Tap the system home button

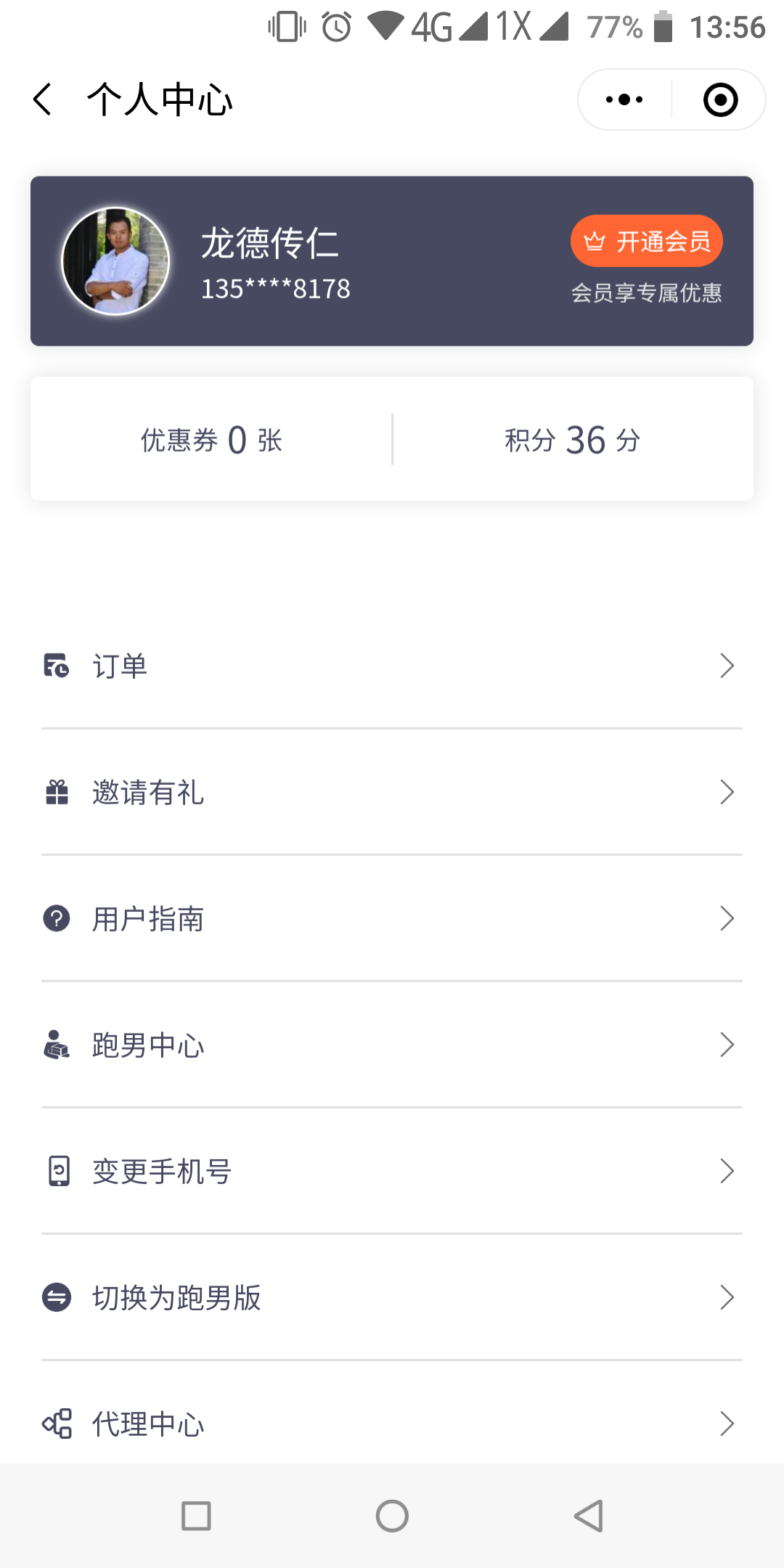tap(392, 1516)
